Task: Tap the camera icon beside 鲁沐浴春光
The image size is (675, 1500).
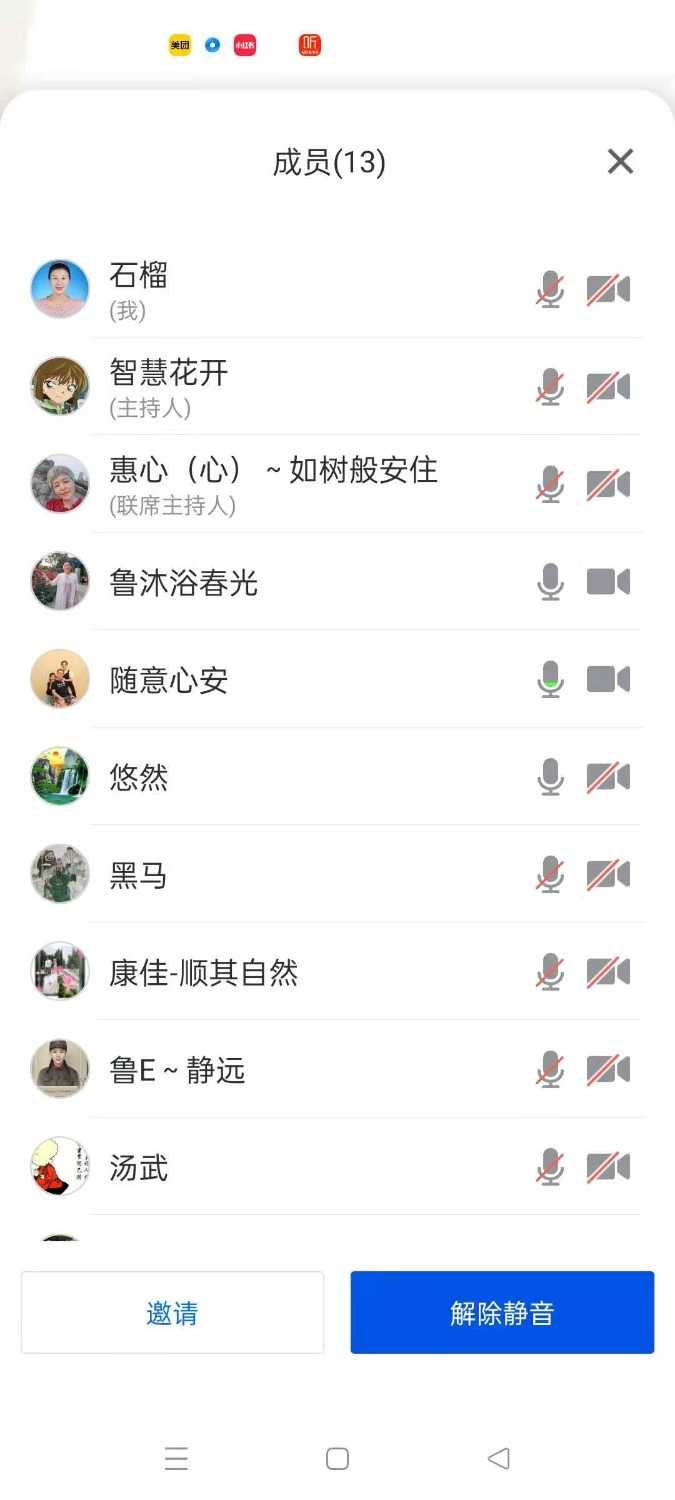Action: pos(608,582)
